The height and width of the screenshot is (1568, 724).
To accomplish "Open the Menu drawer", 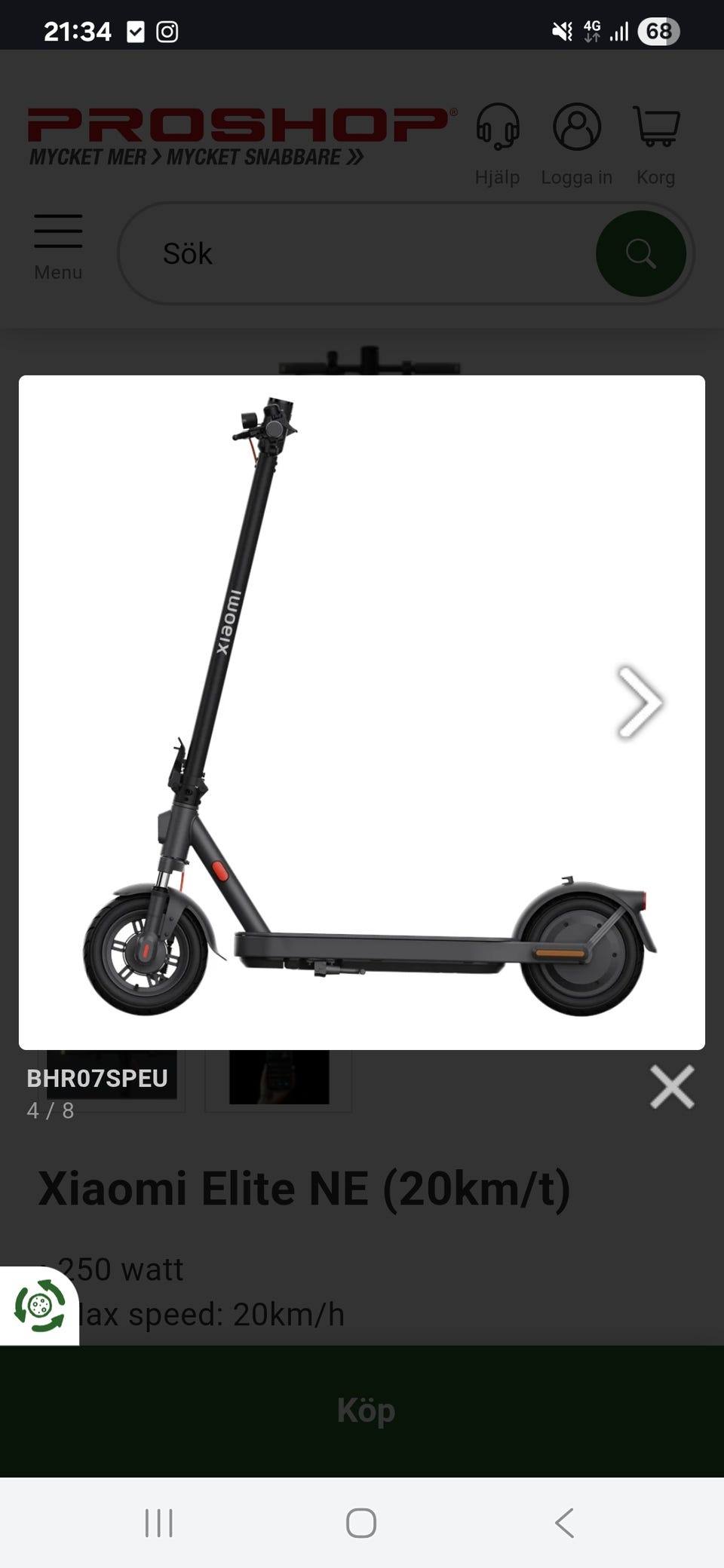I will [x=58, y=246].
